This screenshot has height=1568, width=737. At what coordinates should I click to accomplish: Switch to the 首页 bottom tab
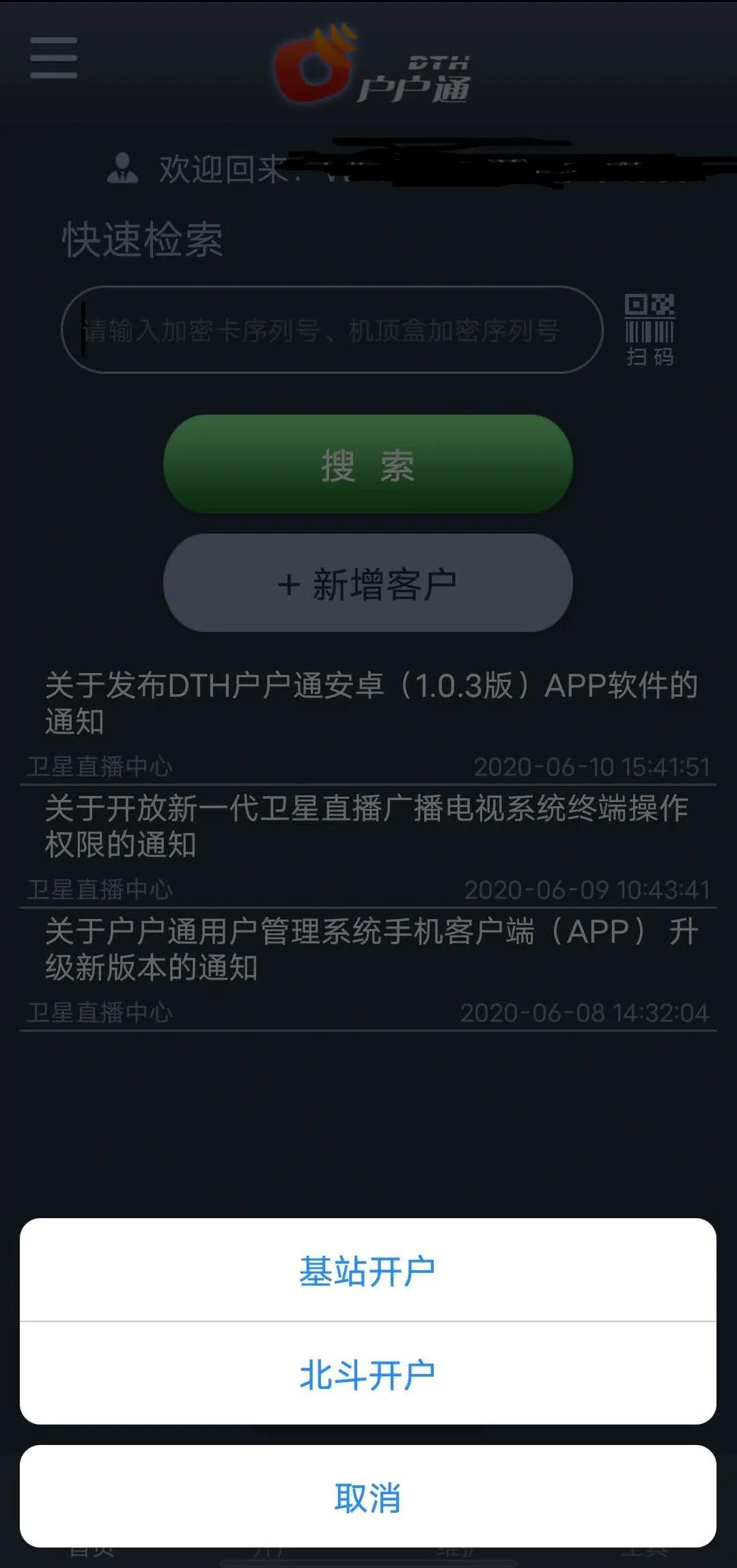tap(92, 1554)
